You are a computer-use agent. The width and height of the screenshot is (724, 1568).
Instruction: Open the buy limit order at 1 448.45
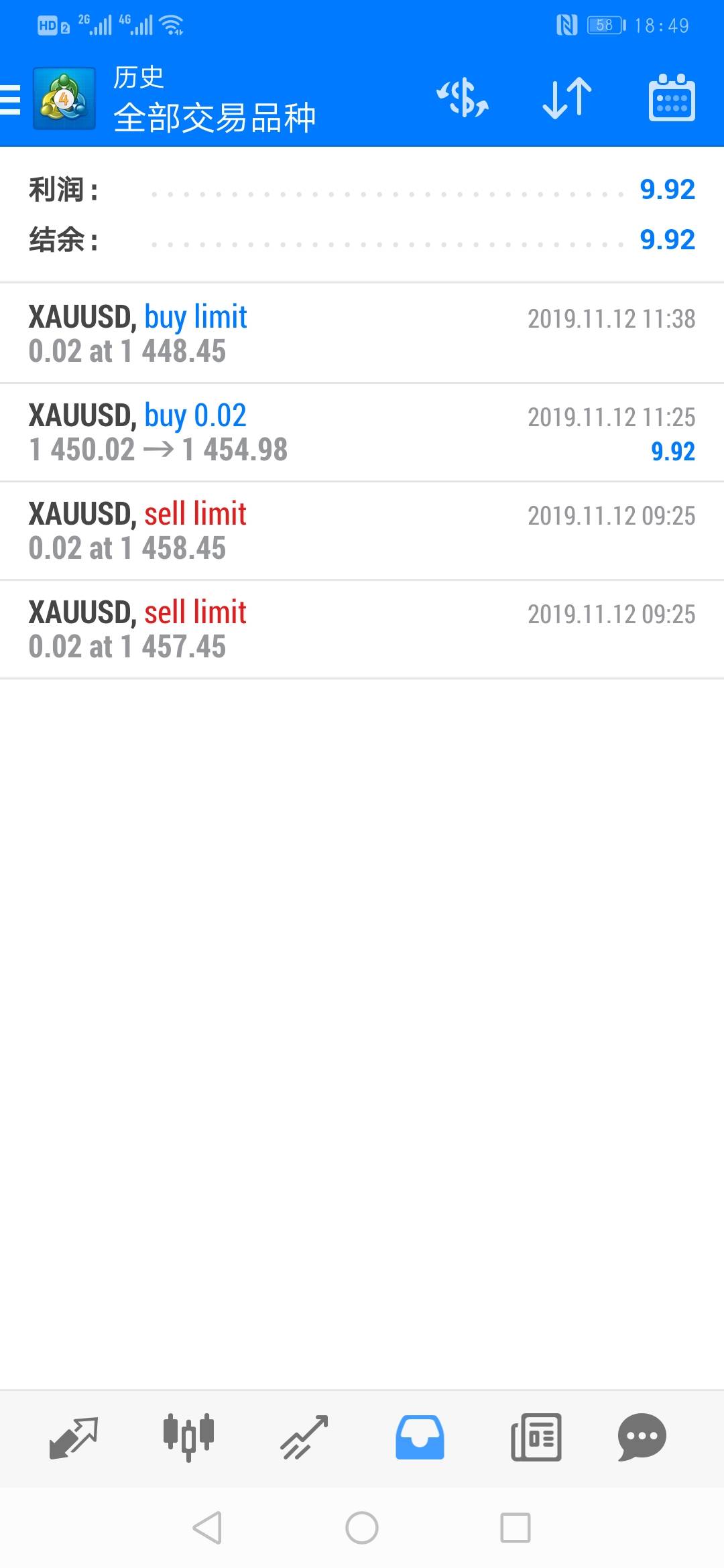point(362,333)
